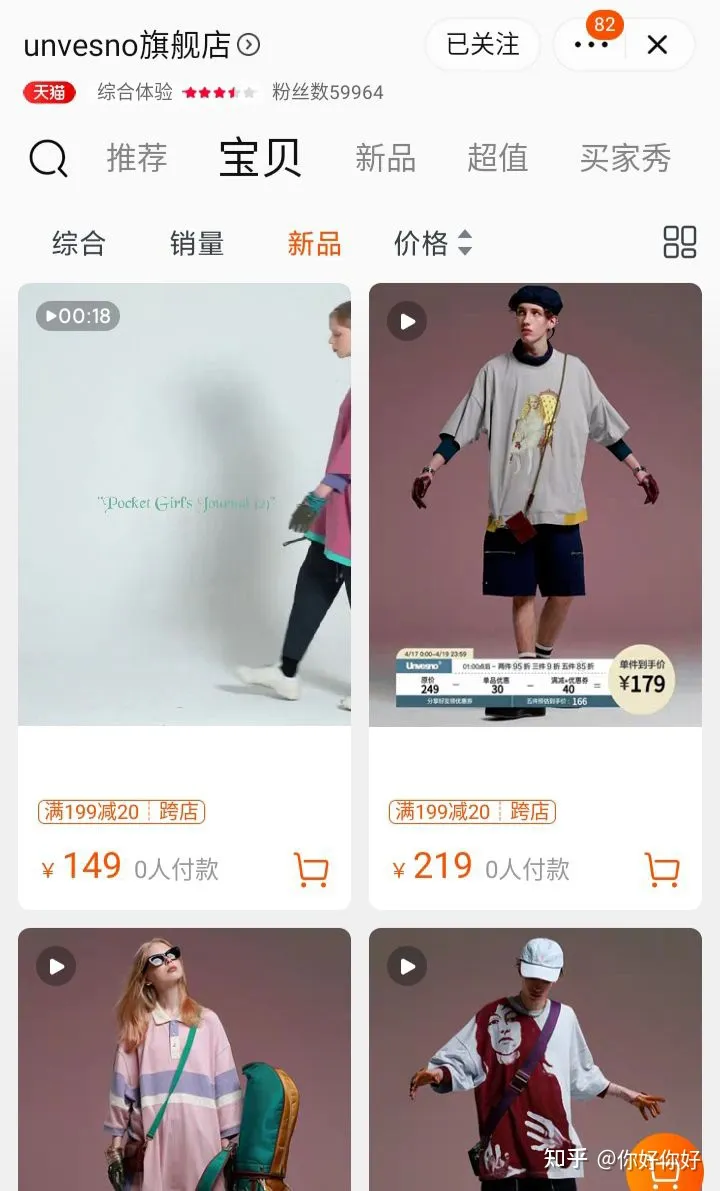Select the 销量 sort option

coord(196,243)
